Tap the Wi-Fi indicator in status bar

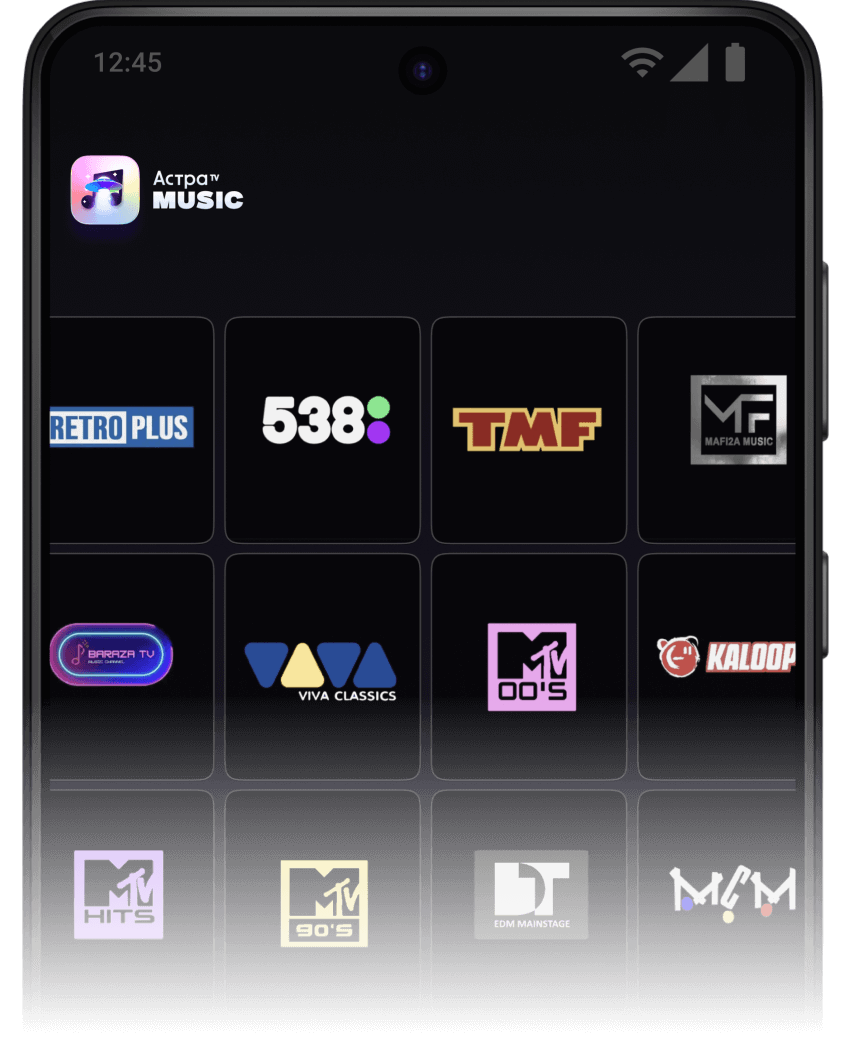point(641,62)
